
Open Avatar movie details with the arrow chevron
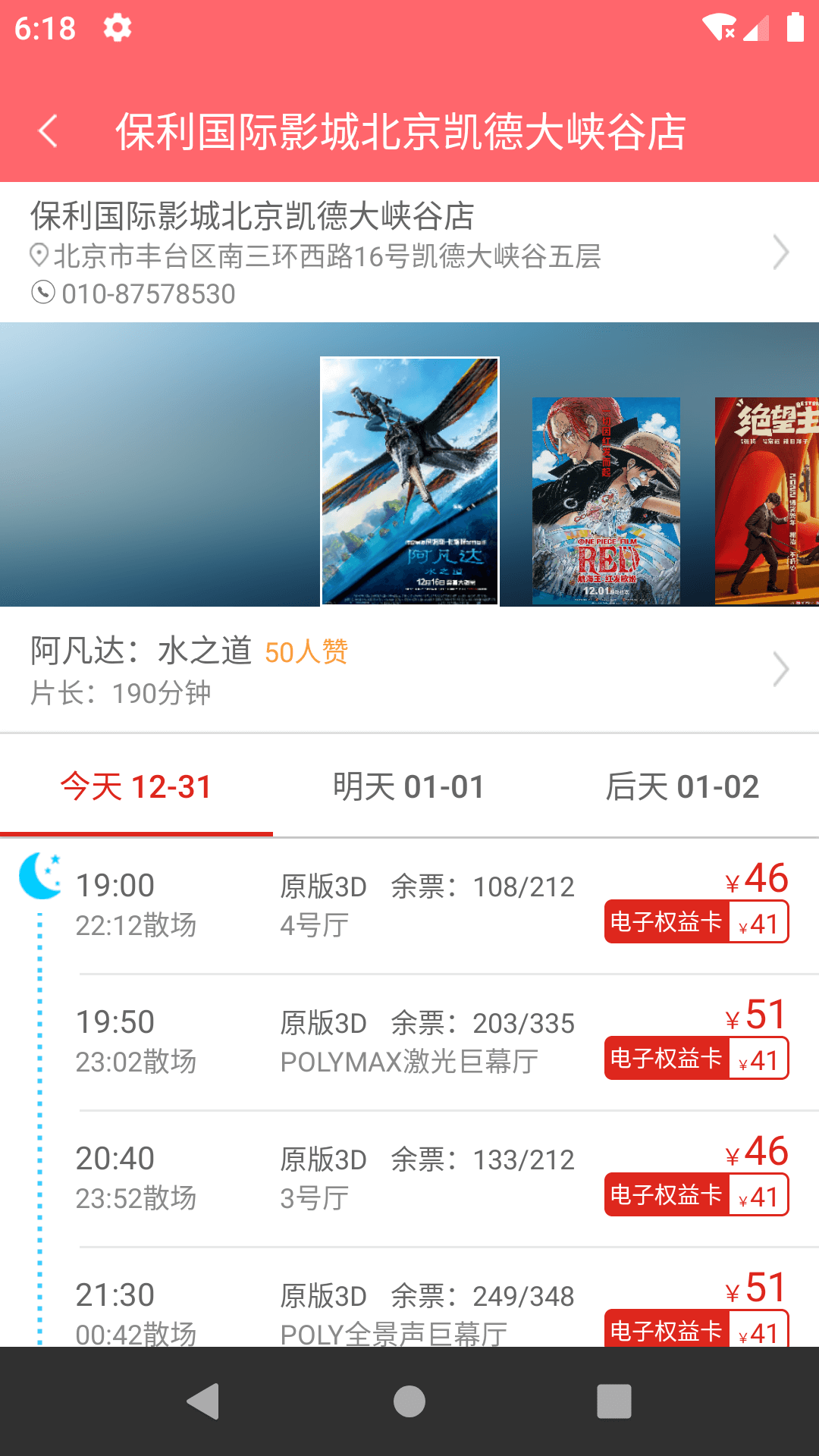pos(782,670)
